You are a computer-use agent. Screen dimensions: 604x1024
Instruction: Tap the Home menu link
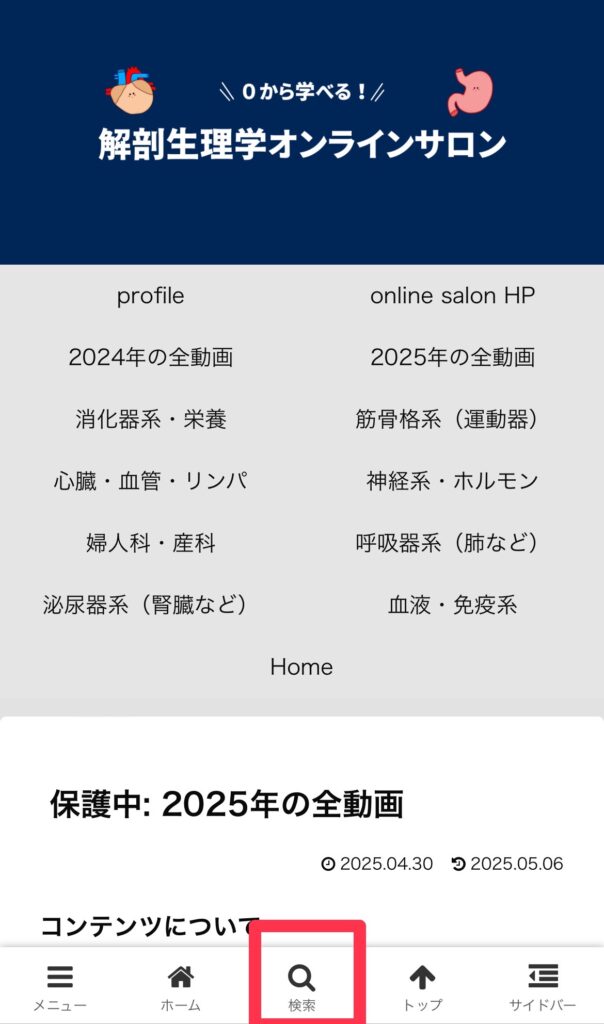(302, 667)
